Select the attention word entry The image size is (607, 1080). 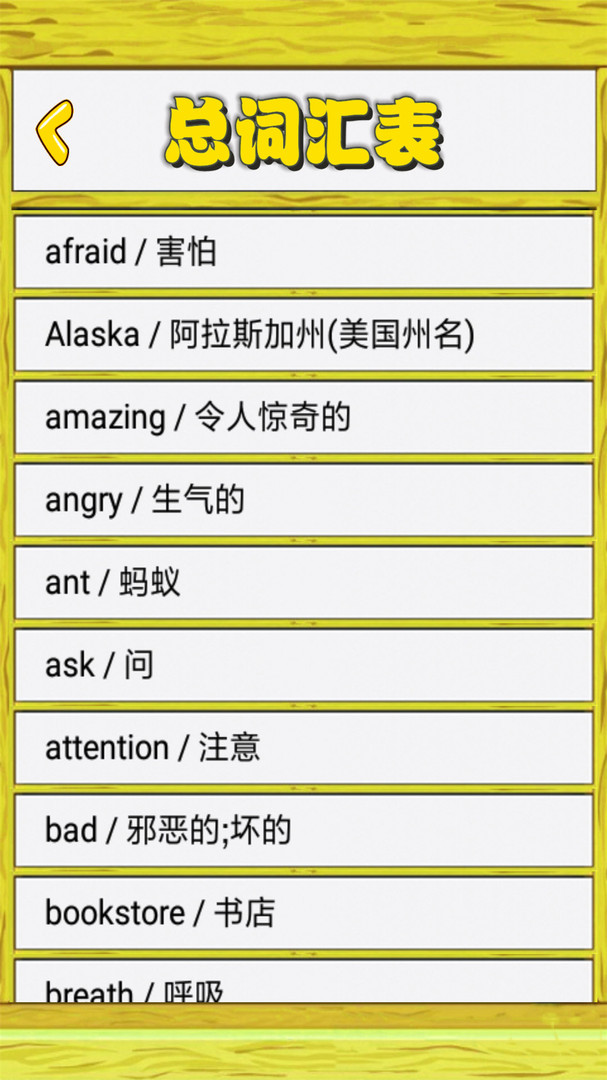click(x=303, y=748)
